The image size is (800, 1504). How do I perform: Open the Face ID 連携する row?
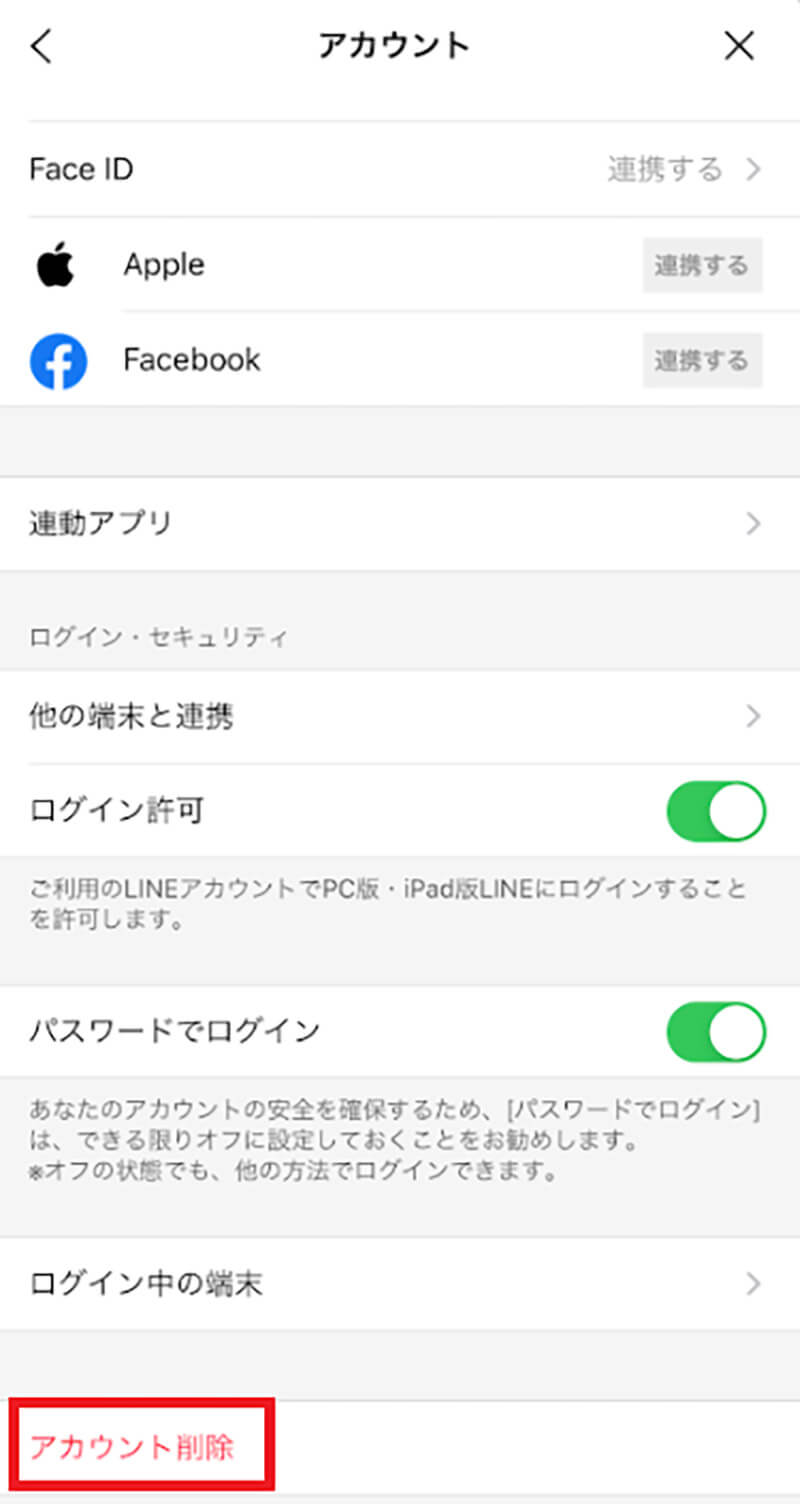(400, 169)
